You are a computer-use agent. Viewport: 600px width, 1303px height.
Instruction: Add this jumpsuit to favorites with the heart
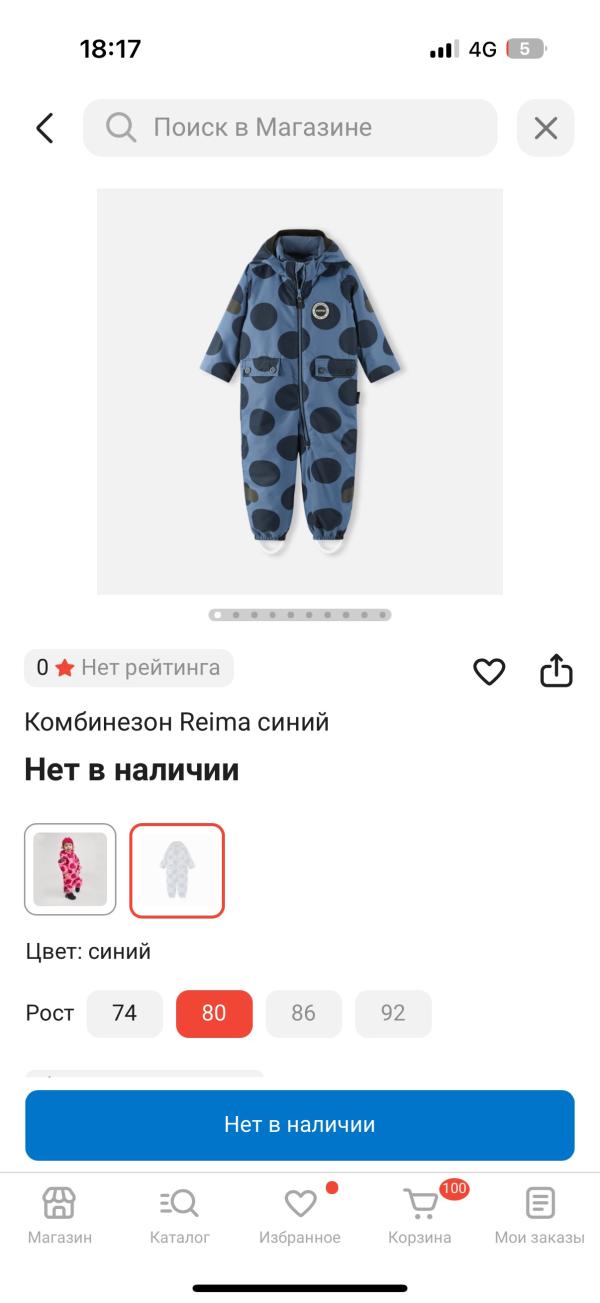coord(489,672)
